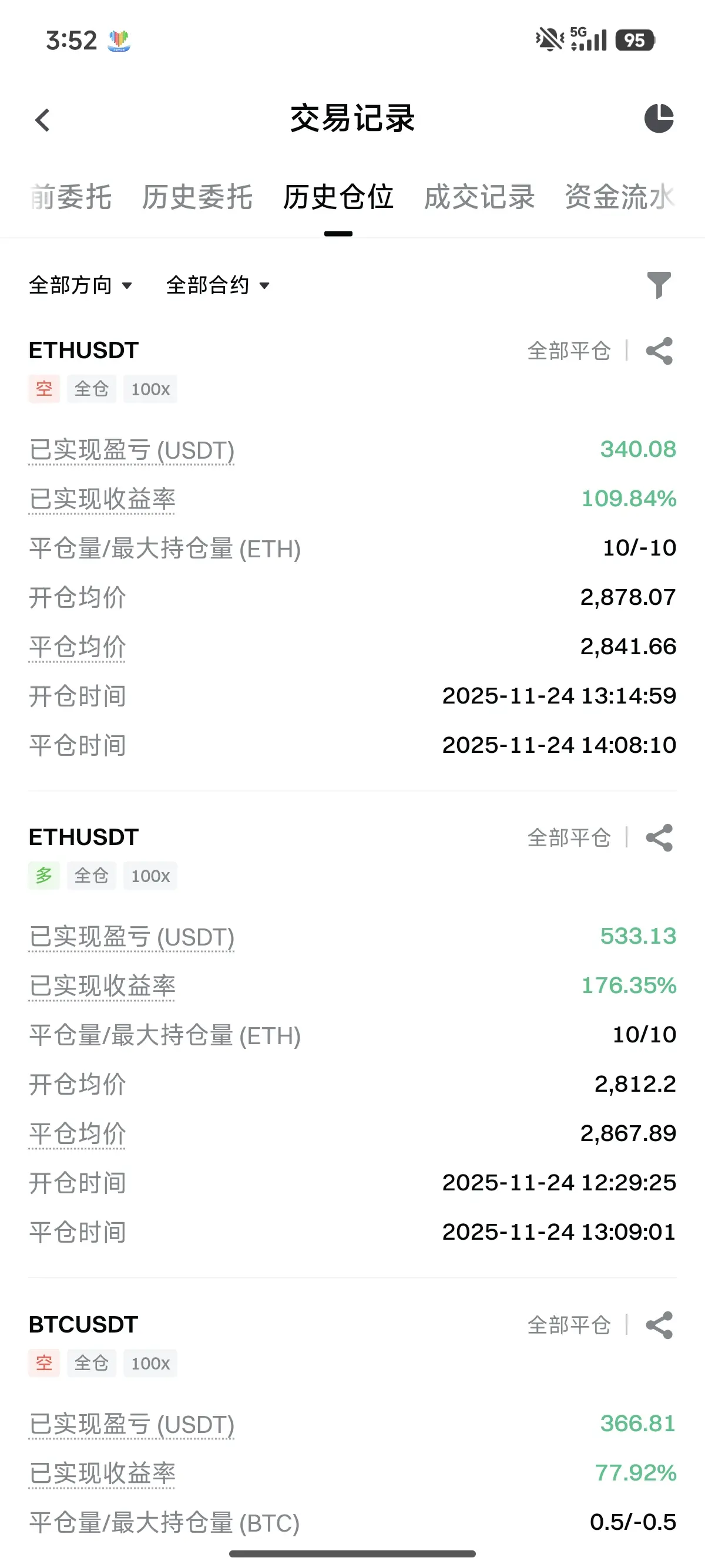Switch to the 成交记录 tab

(x=479, y=197)
